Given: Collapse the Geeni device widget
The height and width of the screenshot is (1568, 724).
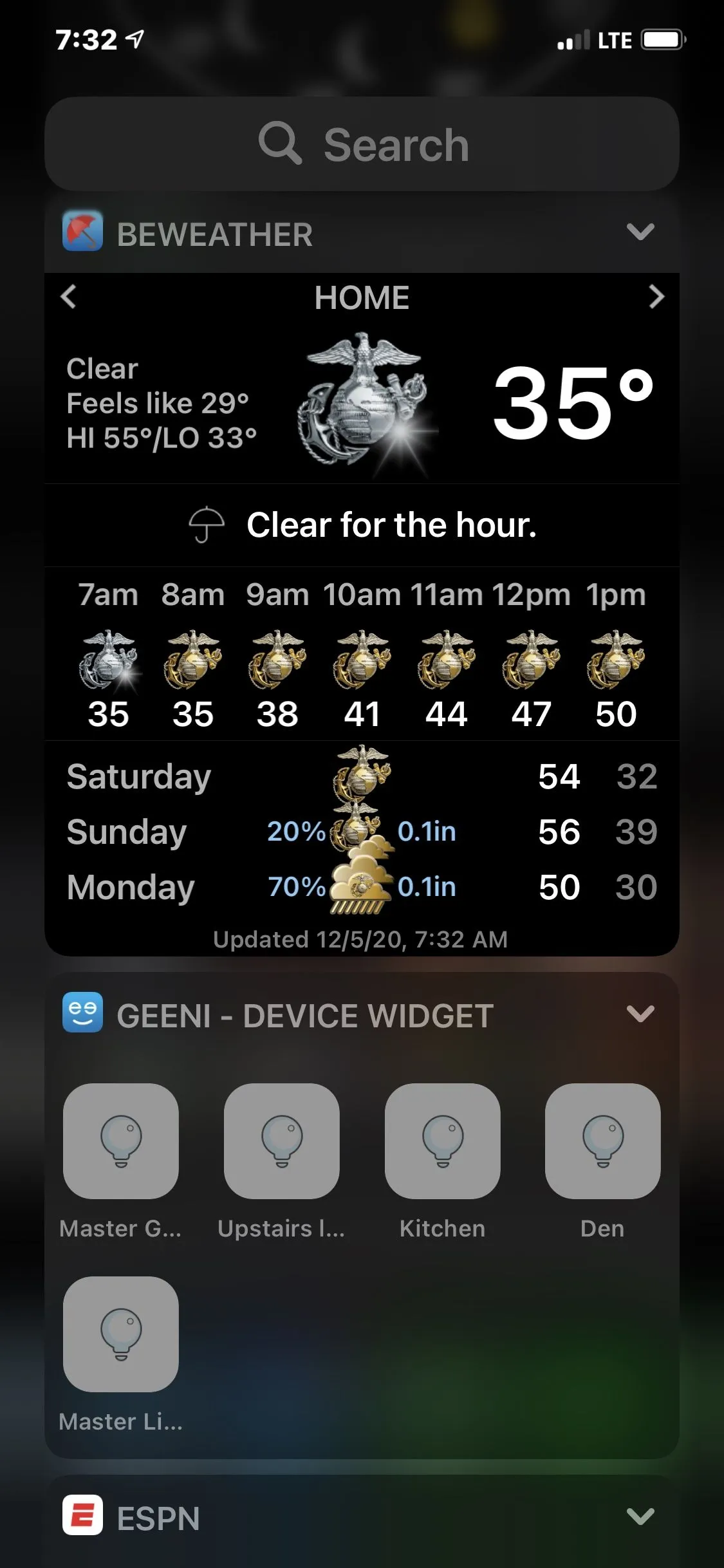Looking at the screenshot, I should pyautogui.click(x=640, y=1015).
